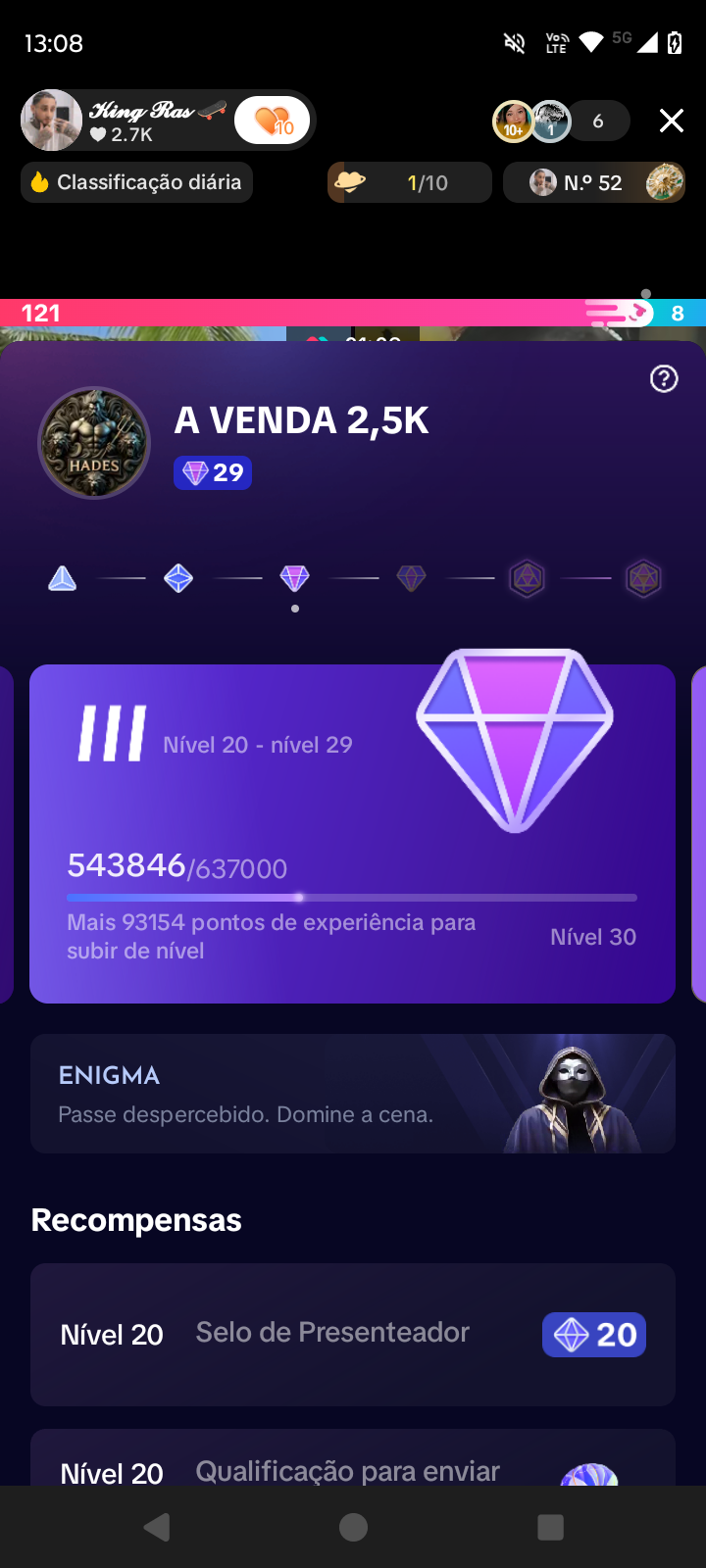Screen dimensions: 706x1568
Task: Open Classificação diária ranking
Action: [x=137, y=182]
